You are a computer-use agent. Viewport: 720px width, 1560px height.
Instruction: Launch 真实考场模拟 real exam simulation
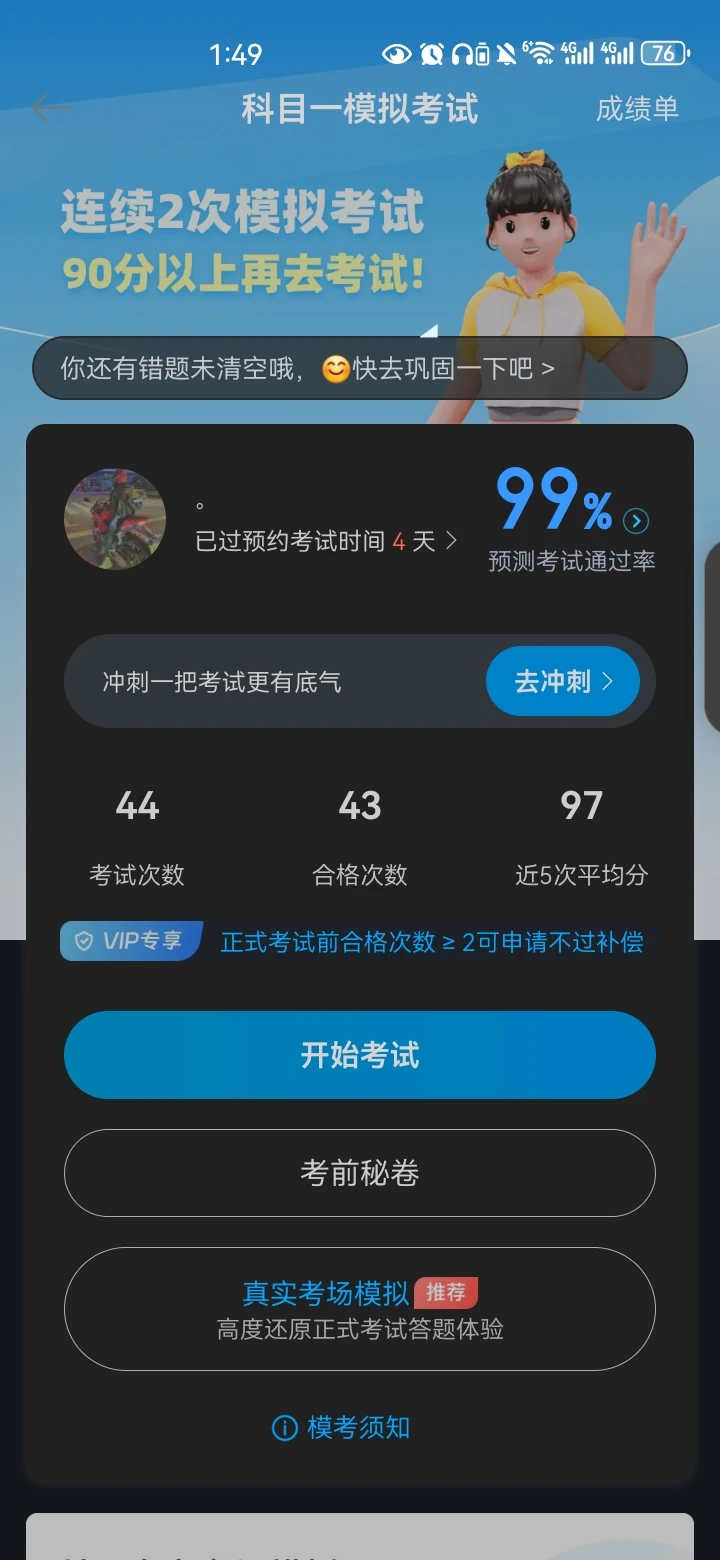360,1309
